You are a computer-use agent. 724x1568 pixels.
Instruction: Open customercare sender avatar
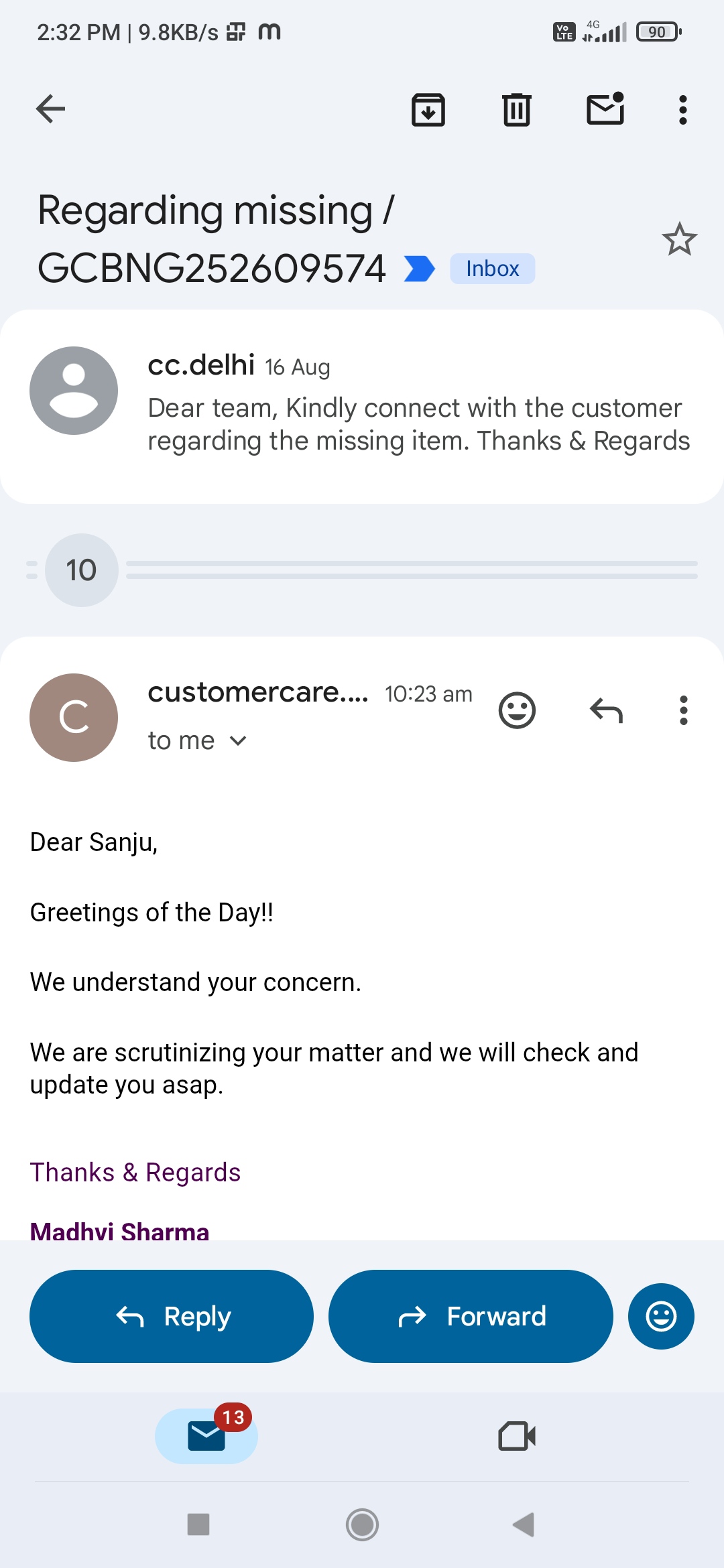74,718
